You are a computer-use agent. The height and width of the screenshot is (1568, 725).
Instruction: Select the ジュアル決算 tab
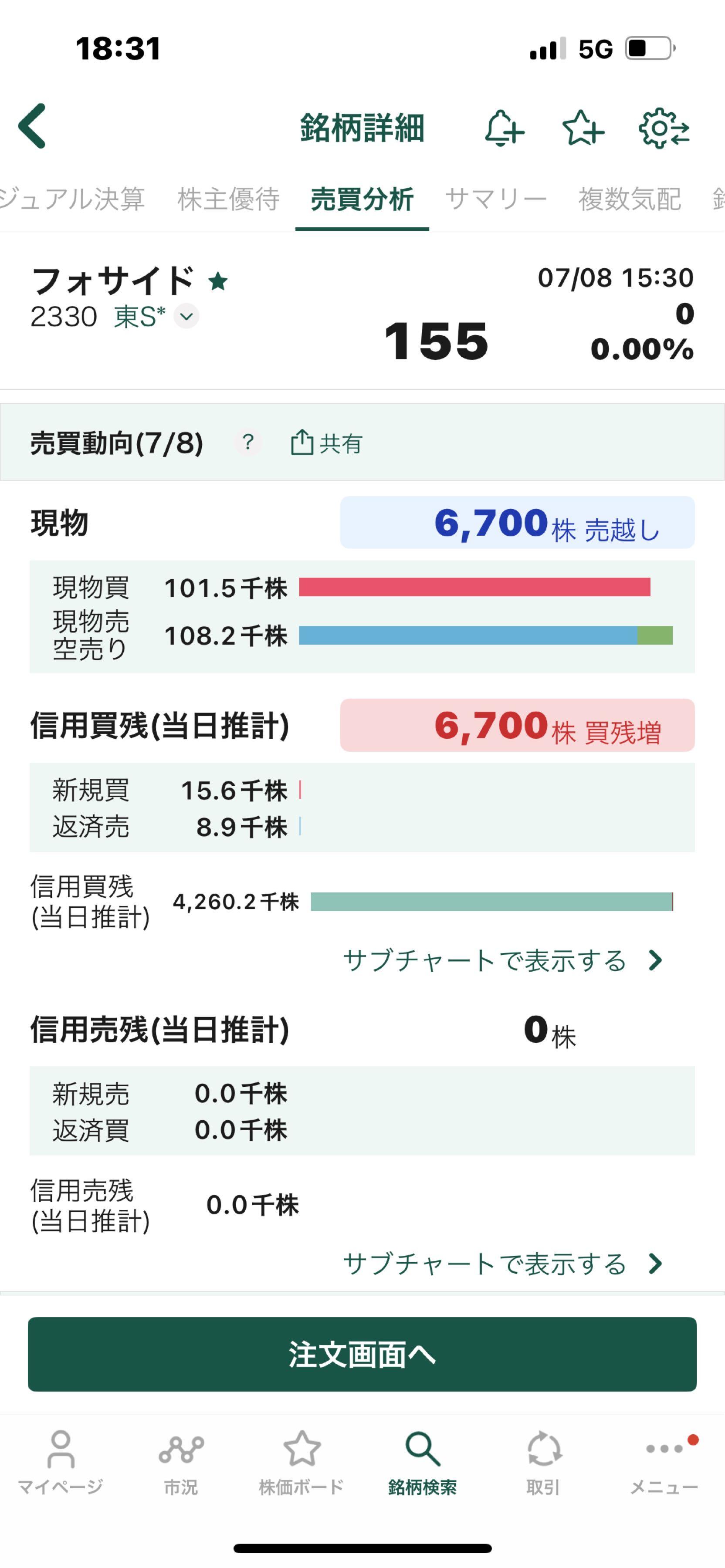[72, 199]
